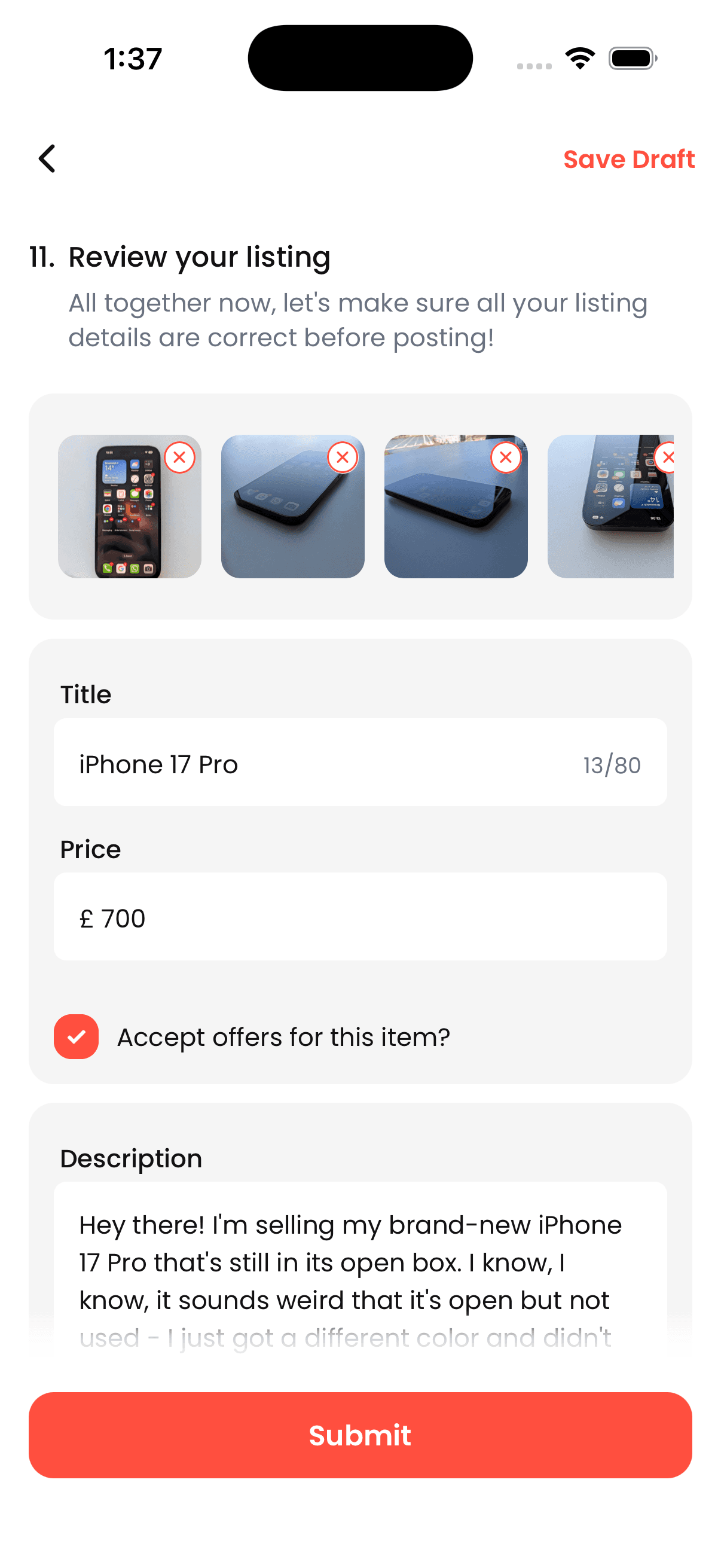The width and height of the screenshot is (721, 1568).
Task: Tap the 13/80 character counter
Action: (611, 764)
